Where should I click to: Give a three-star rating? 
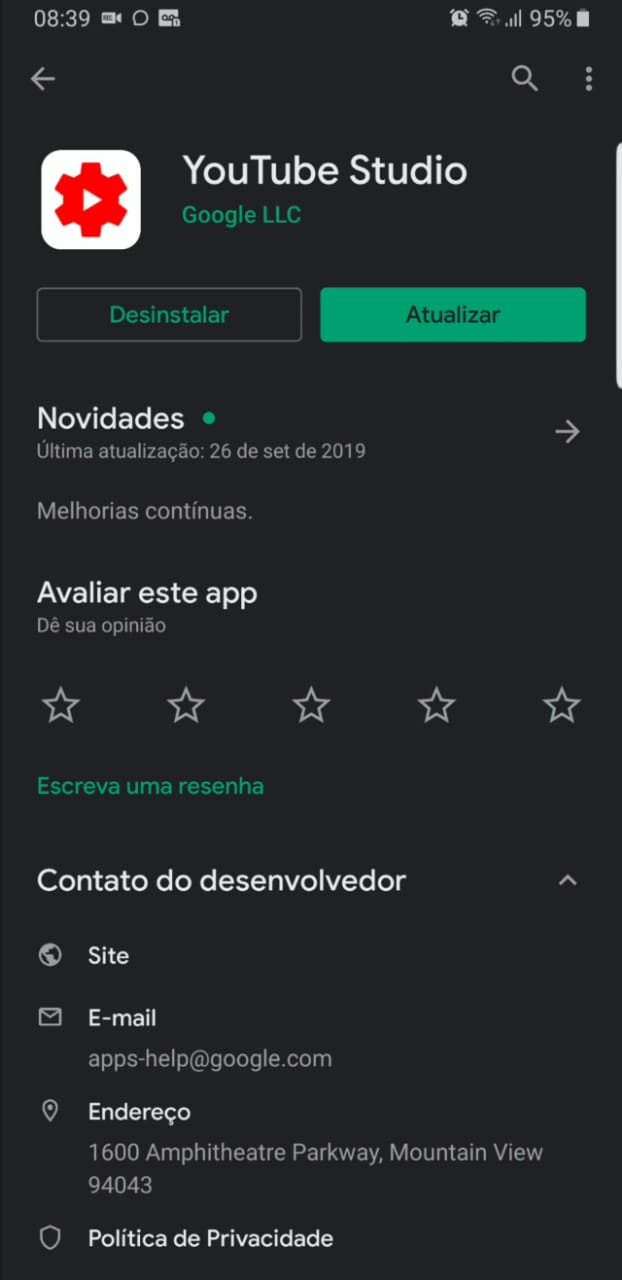[311, 706]
